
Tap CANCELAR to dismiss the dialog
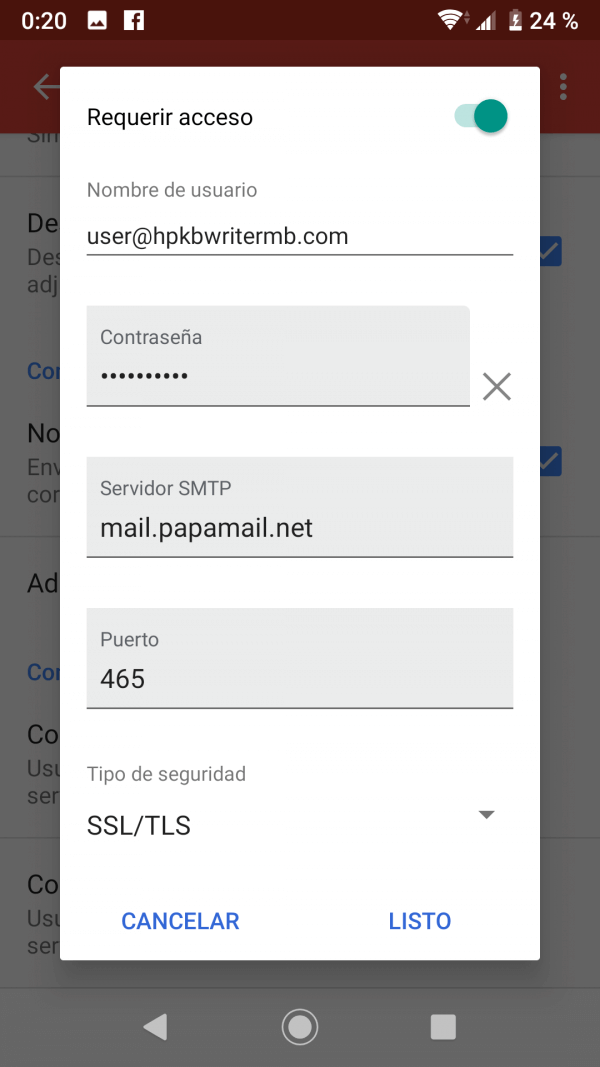[180, 921]
